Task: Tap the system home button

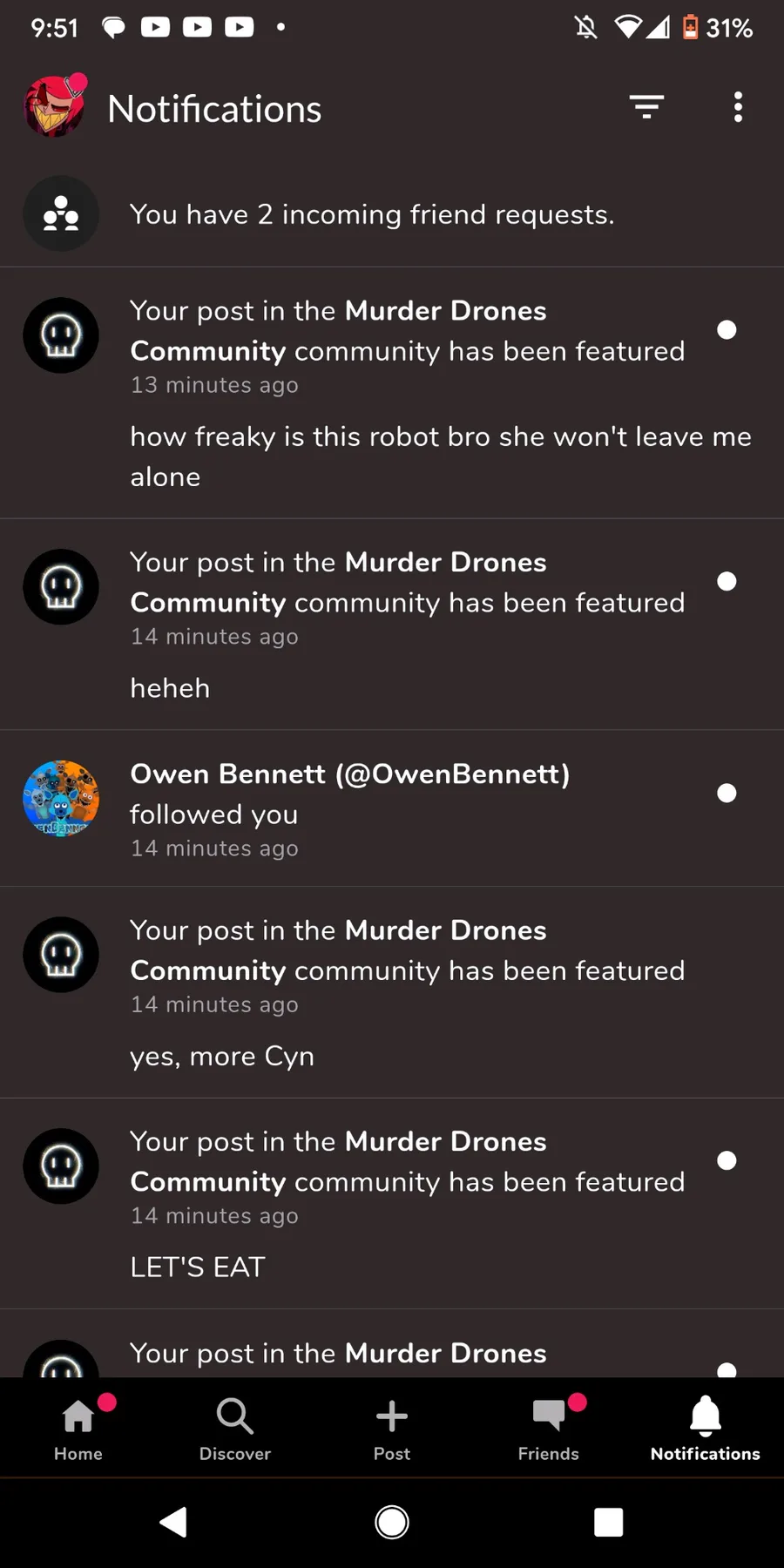Action: 392,1522
